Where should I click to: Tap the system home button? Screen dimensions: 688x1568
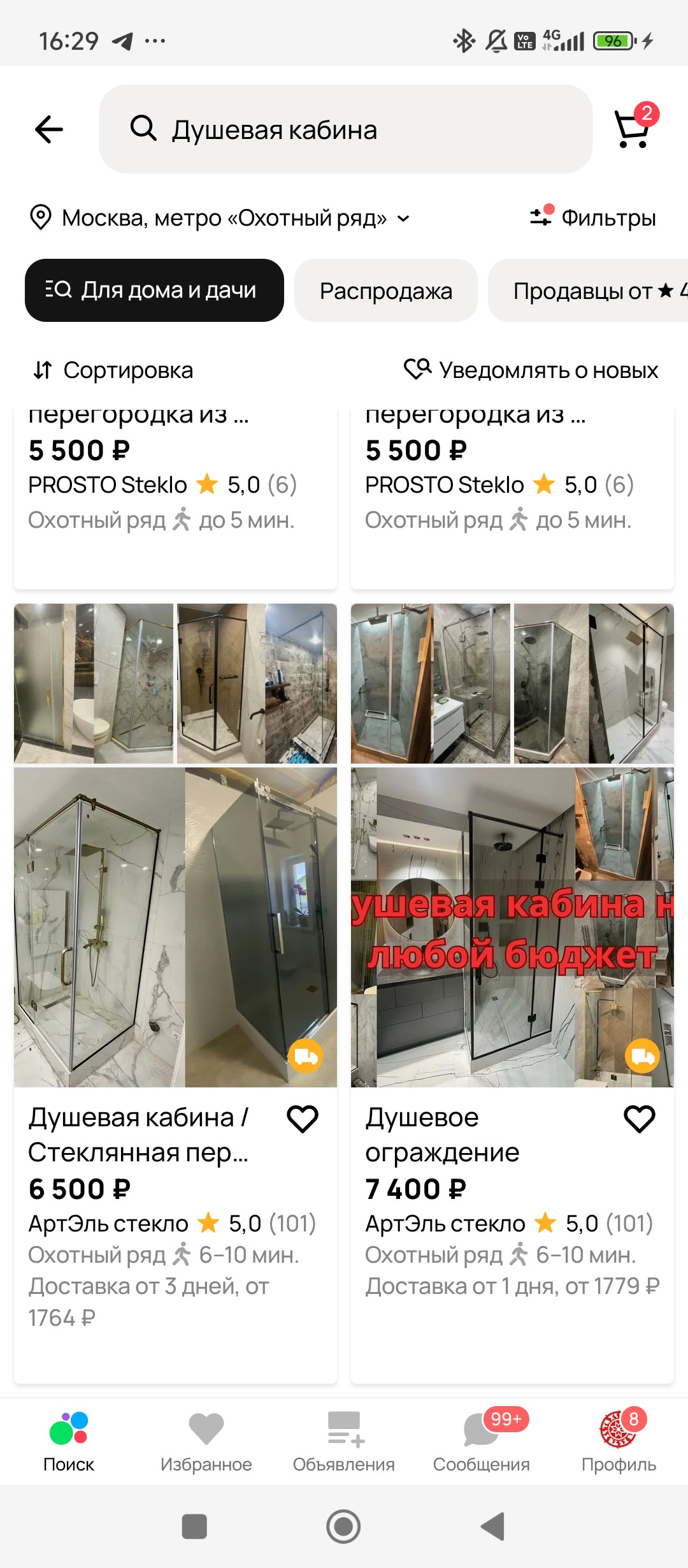pos(343,1527)
